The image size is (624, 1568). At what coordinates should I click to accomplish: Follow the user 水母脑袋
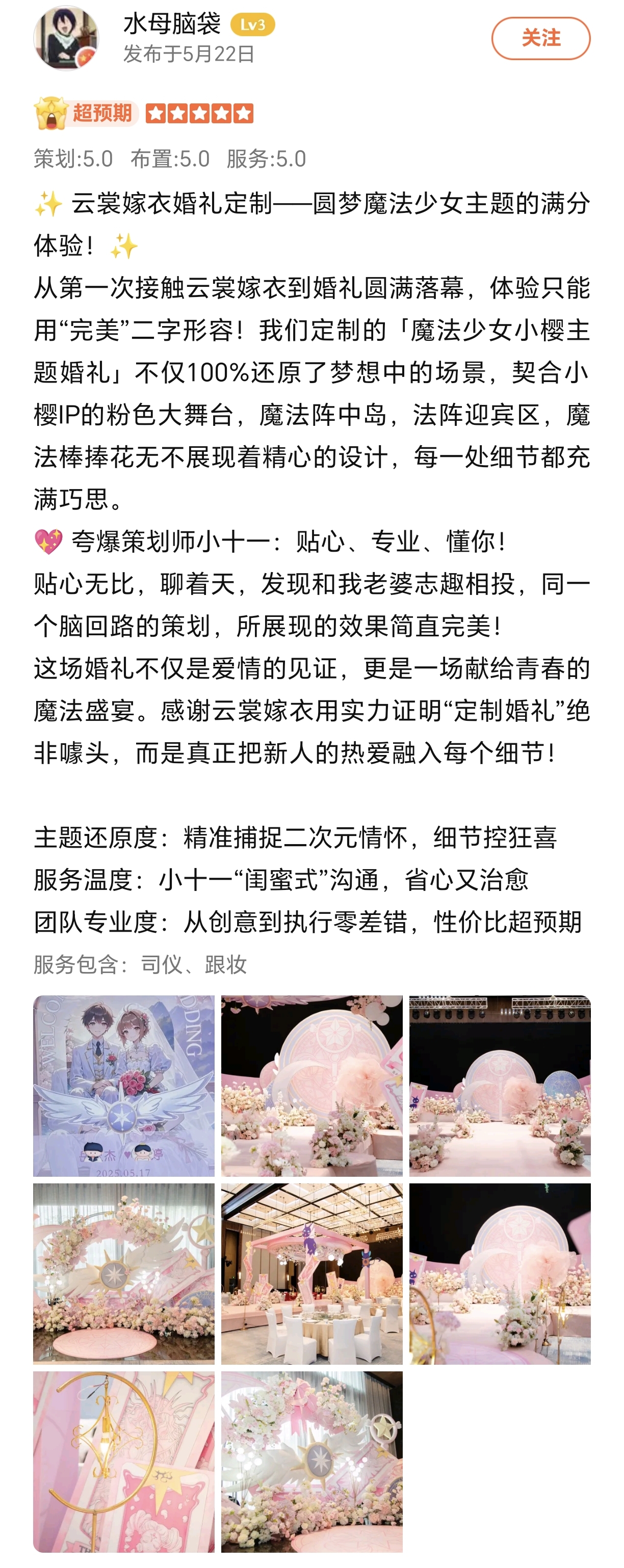pyautogui.click(x=540, y=38)
